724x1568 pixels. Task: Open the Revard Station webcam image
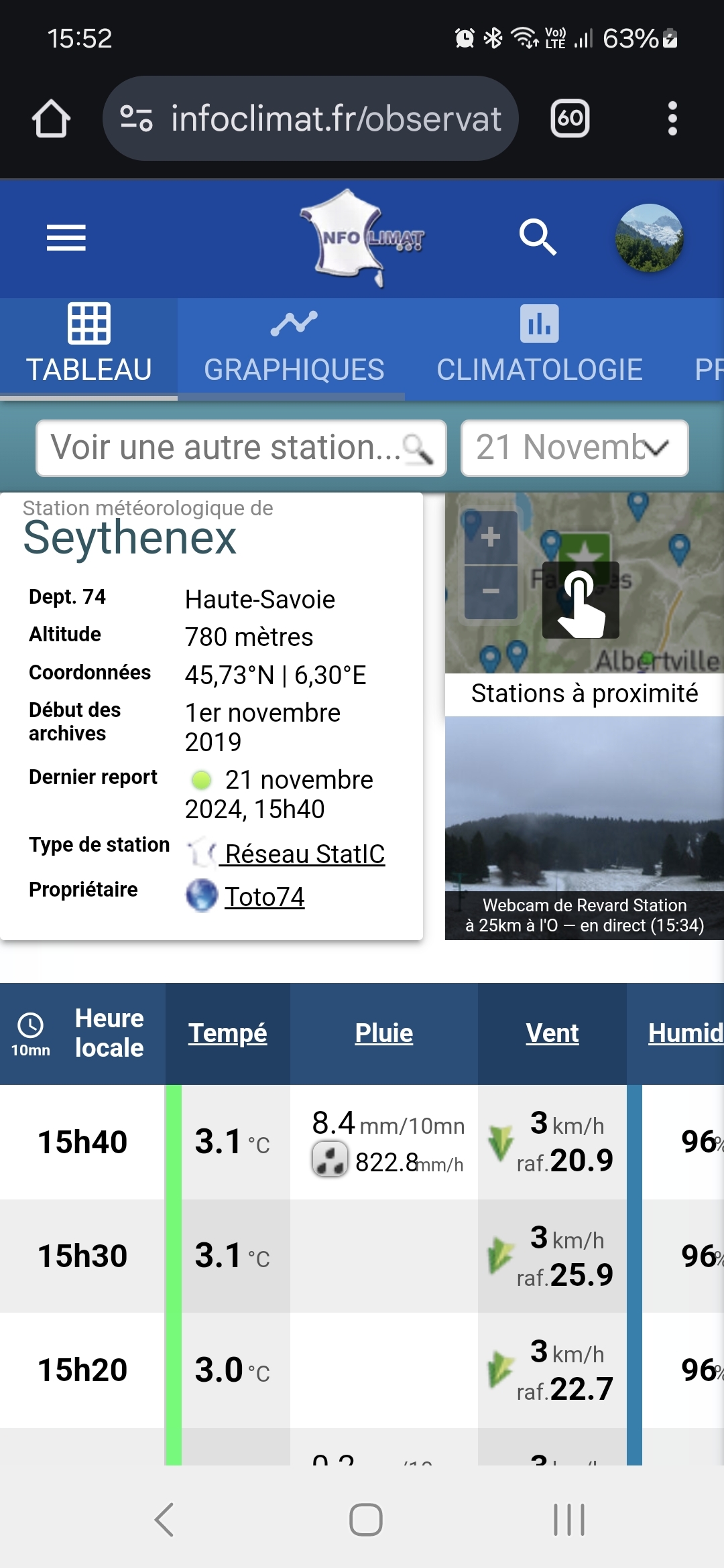(584, 828)
